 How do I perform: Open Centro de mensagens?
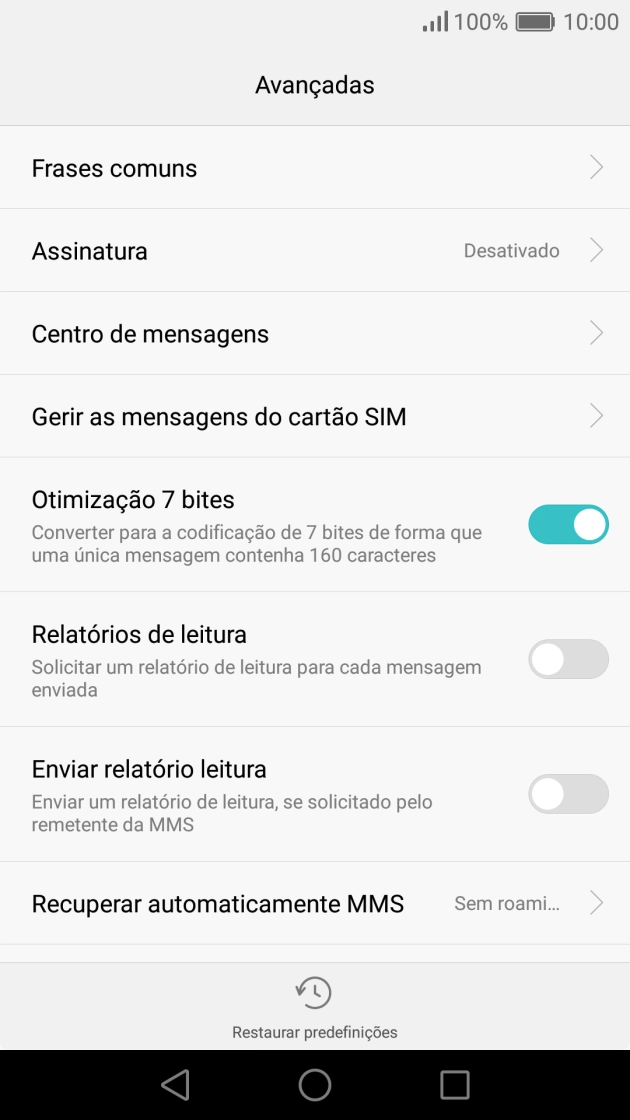315,334
